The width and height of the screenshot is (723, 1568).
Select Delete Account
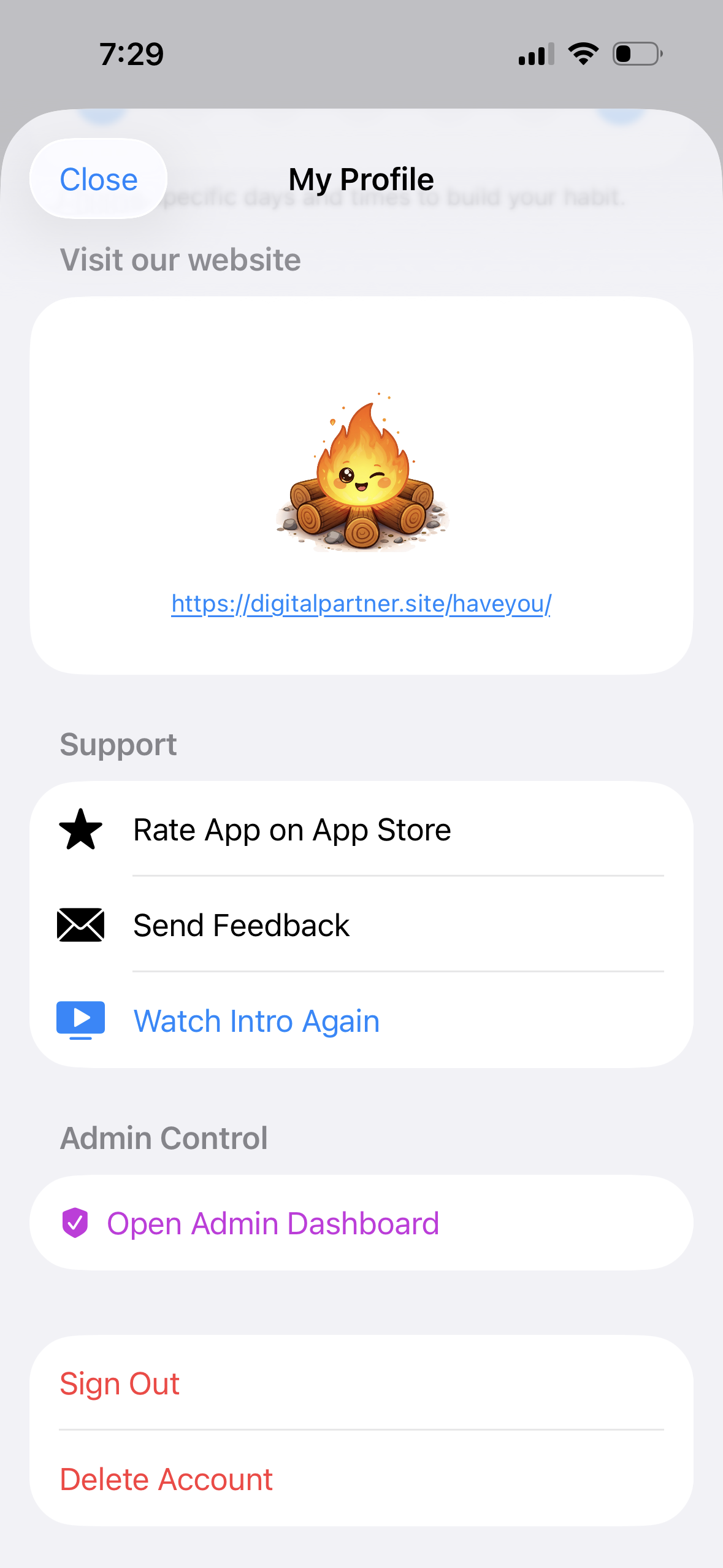tap(166, 1478)
